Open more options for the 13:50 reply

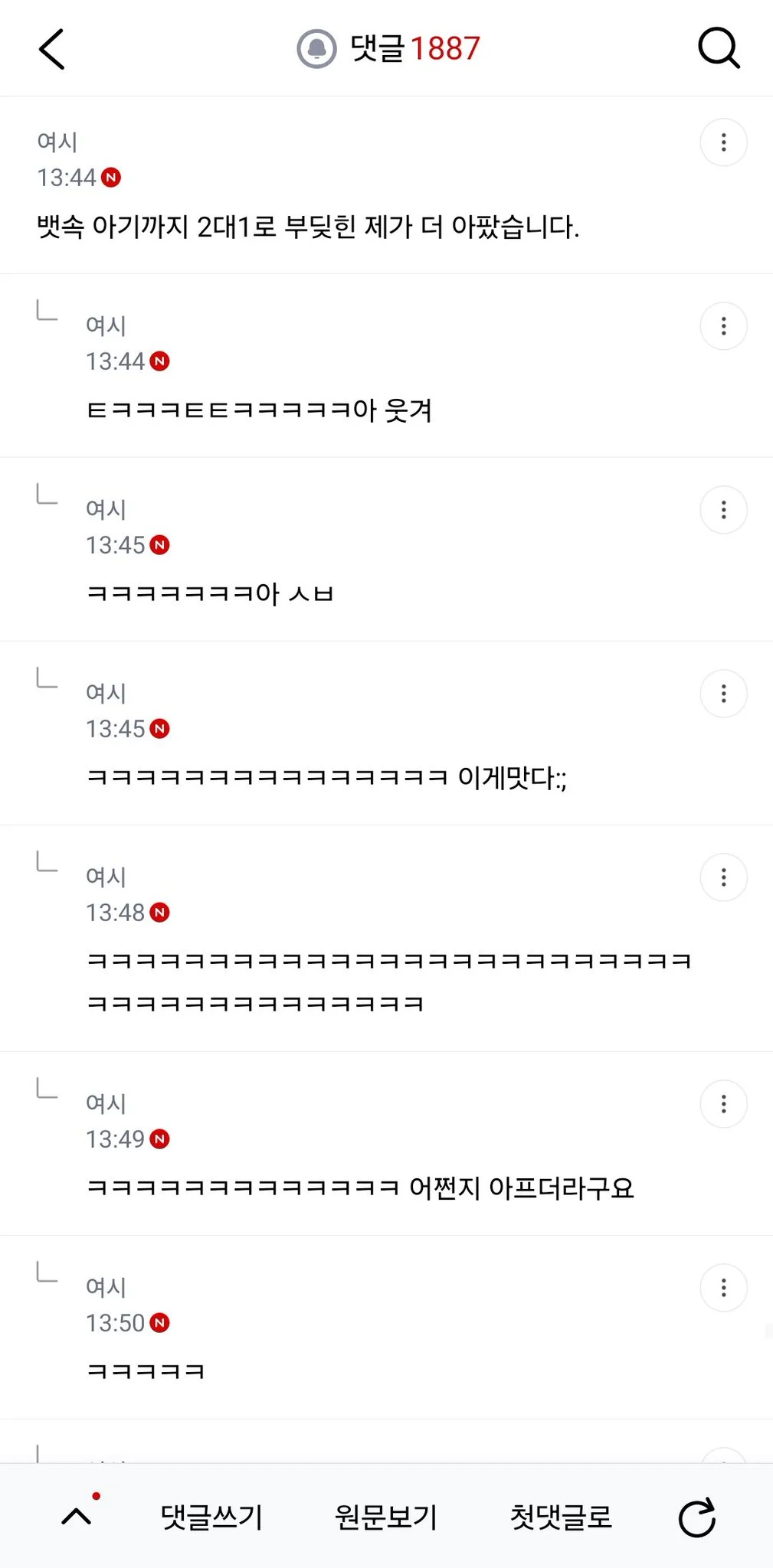coord(723,1288)
